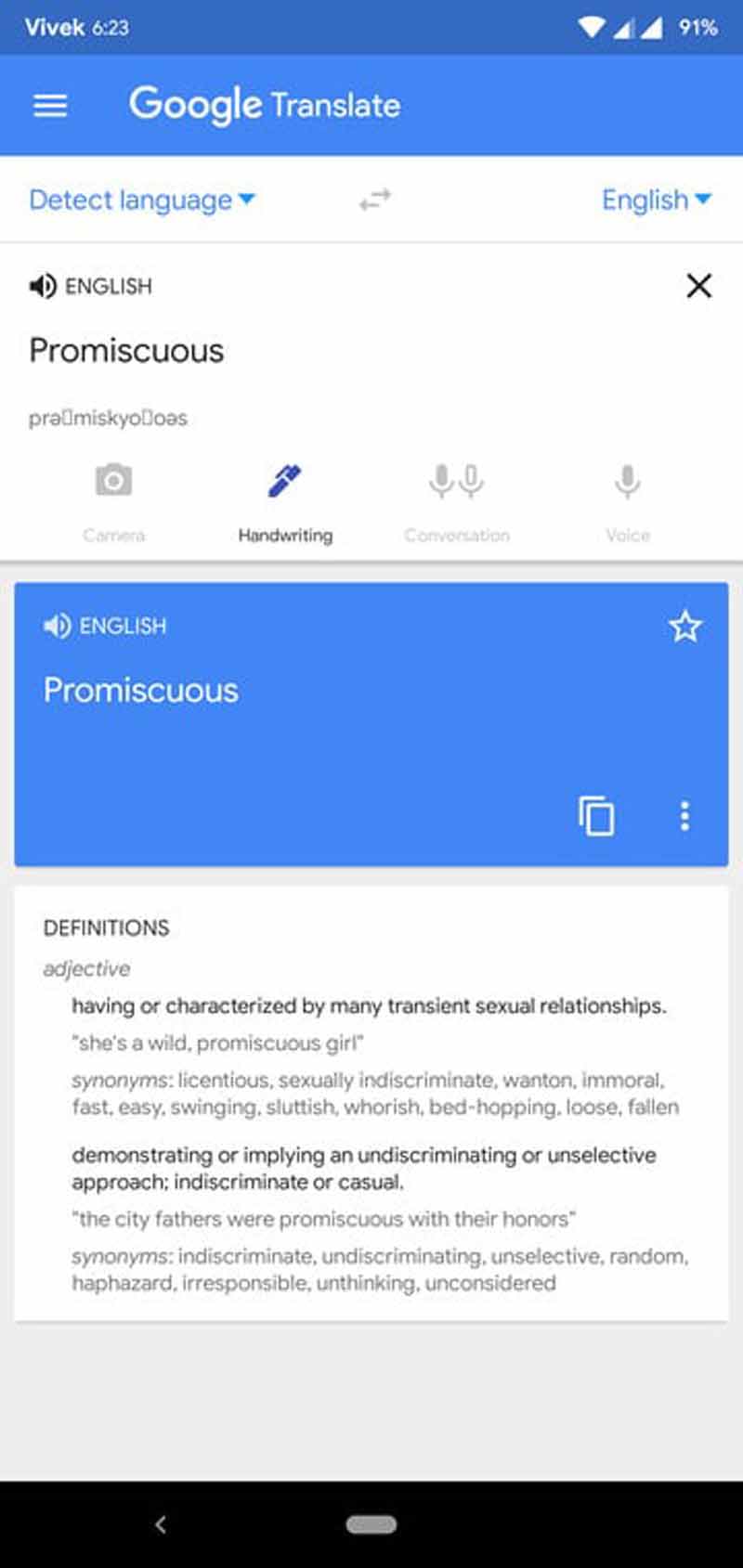Image resolution: width=743 pixels, height=1568 pixels.
Task: Copy the translation to clipboard
Action: pos(596,816)
